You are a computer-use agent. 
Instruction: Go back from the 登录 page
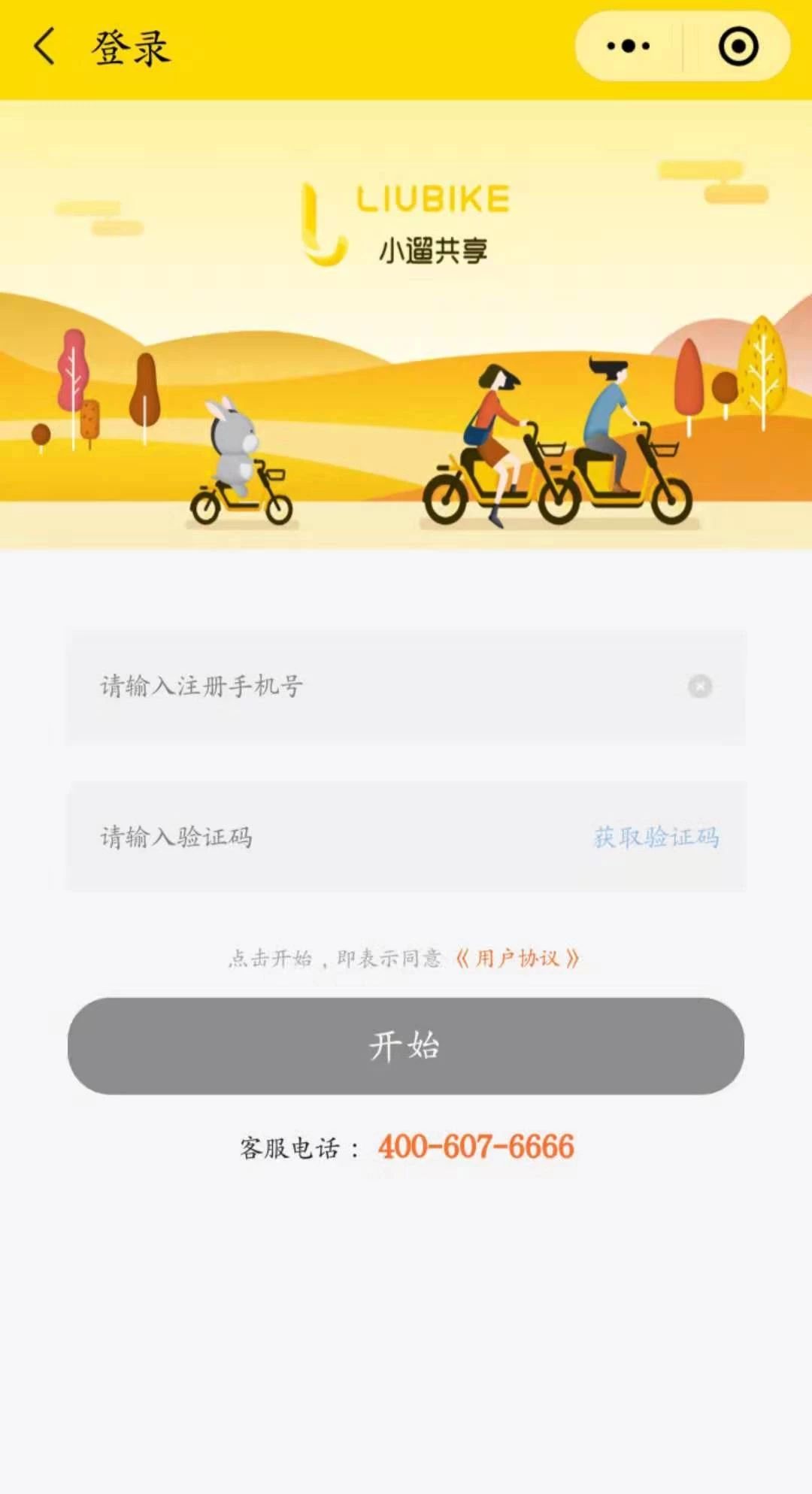click(45, 47)
